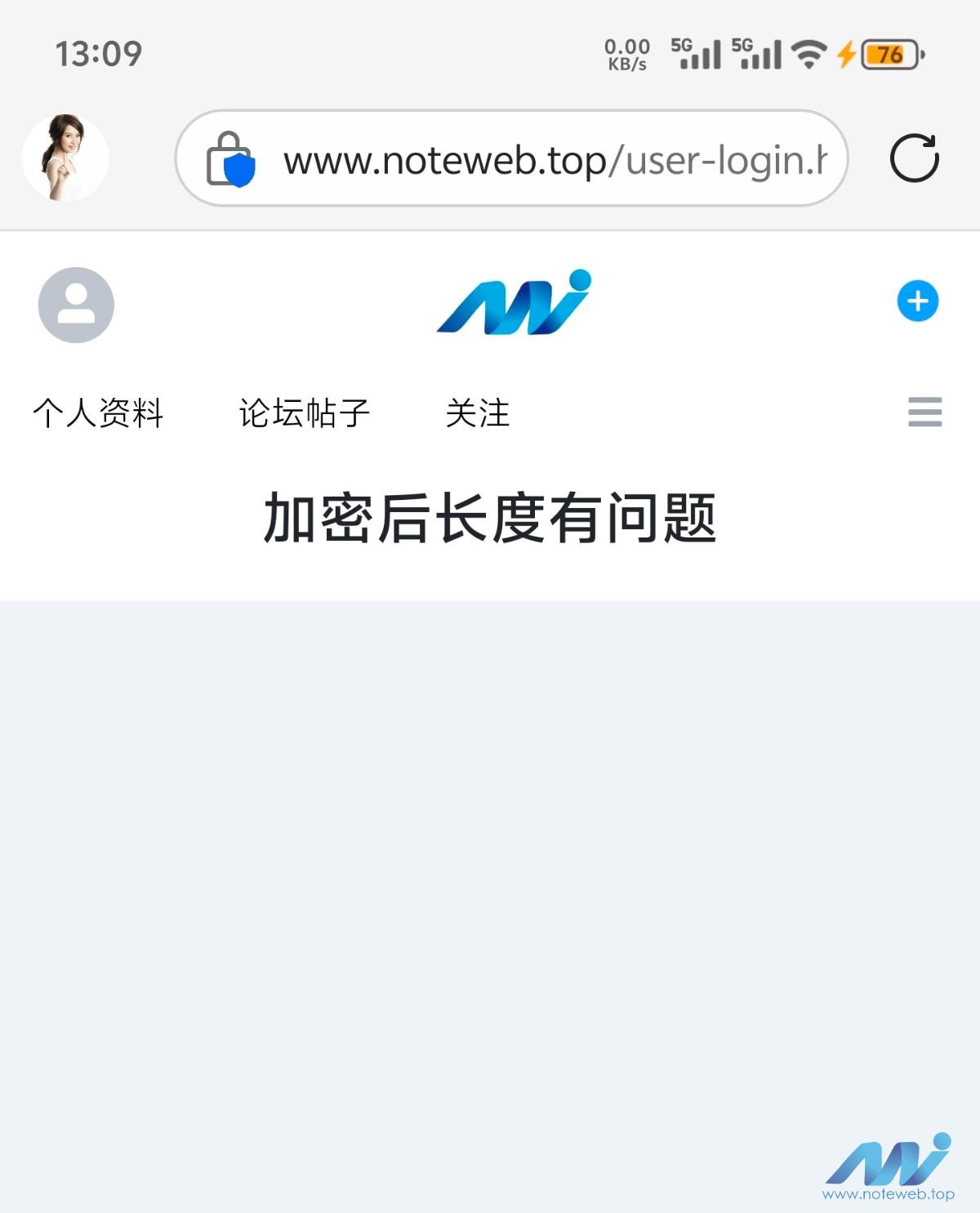This screenshot has height=1213, width=980.
Task: Reload the page with the refresh icon
Action: (x=914, y=158)
